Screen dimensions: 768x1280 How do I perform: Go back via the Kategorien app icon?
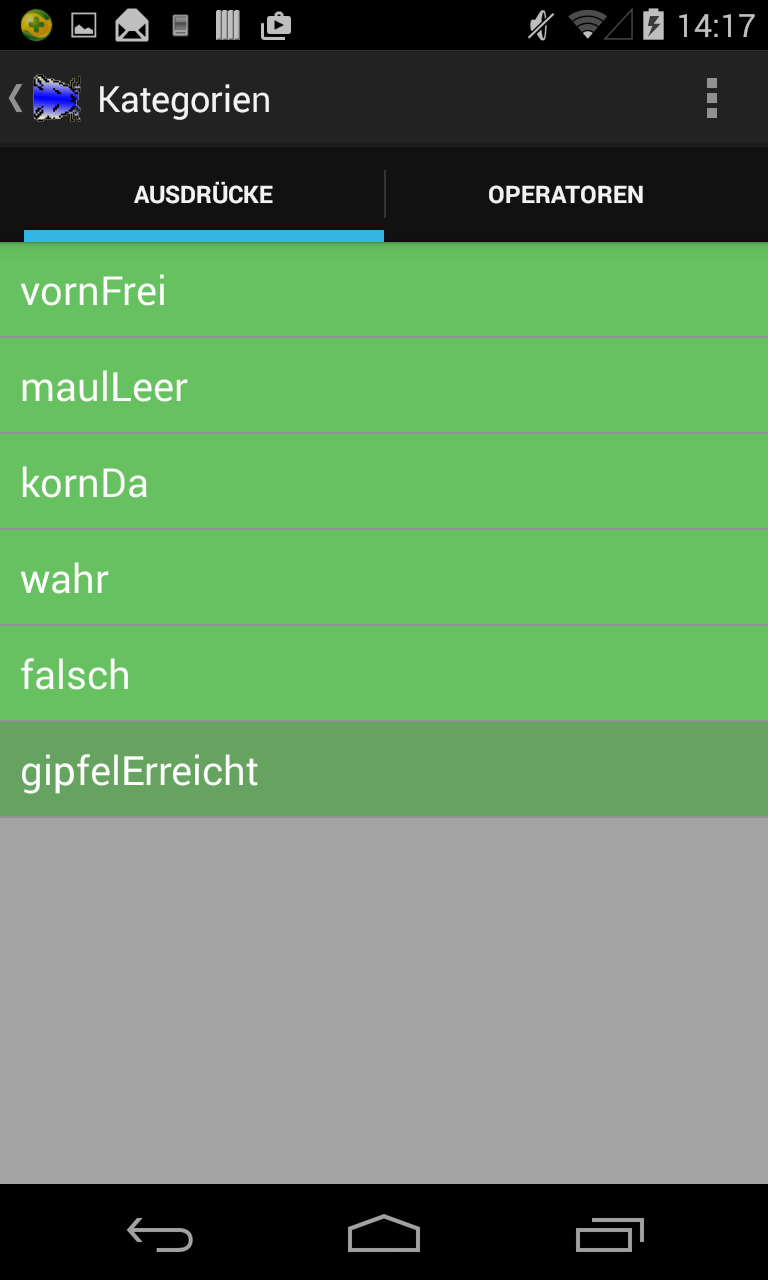pyautogui.click(x=56, y=99)
